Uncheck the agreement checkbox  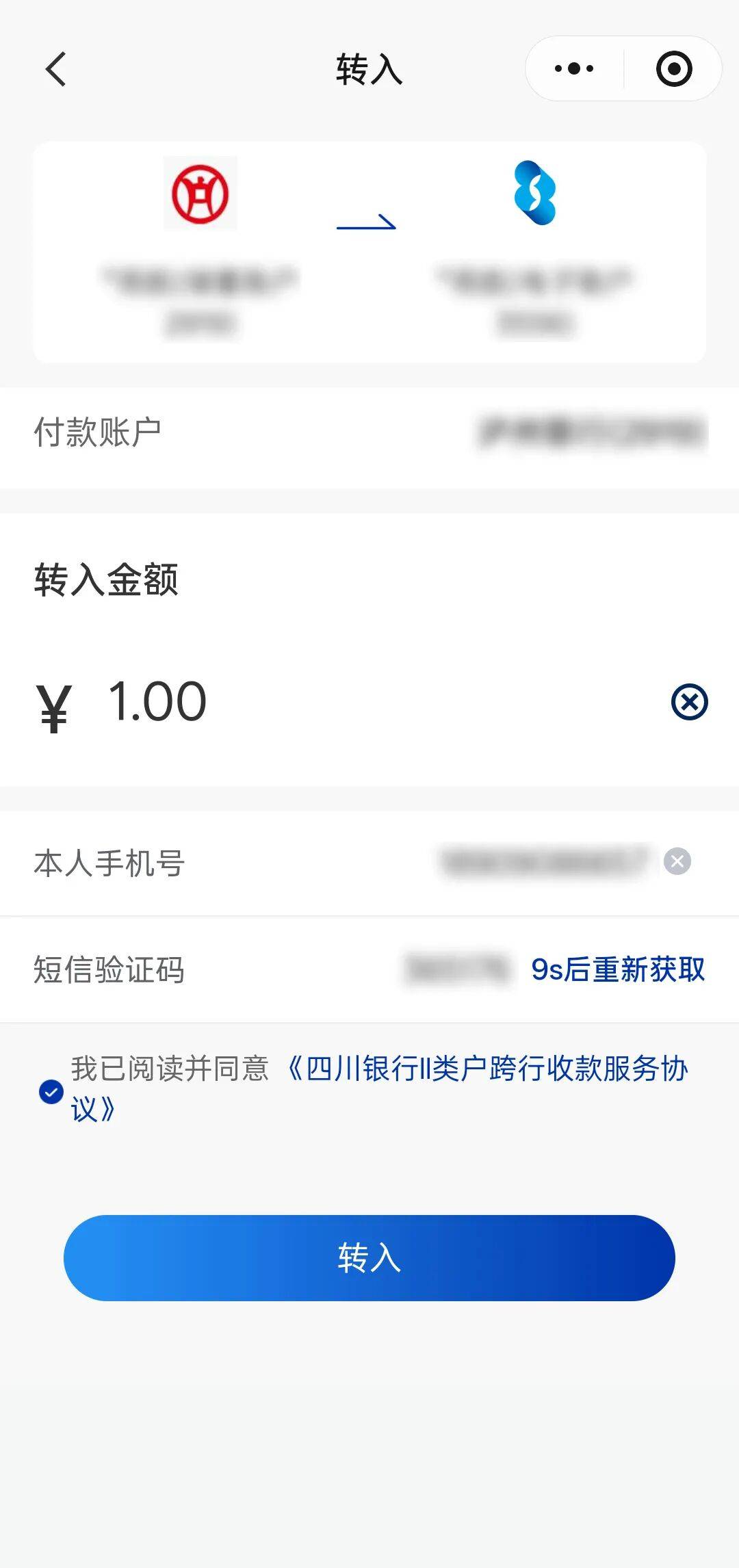(x=51, y=1091)
